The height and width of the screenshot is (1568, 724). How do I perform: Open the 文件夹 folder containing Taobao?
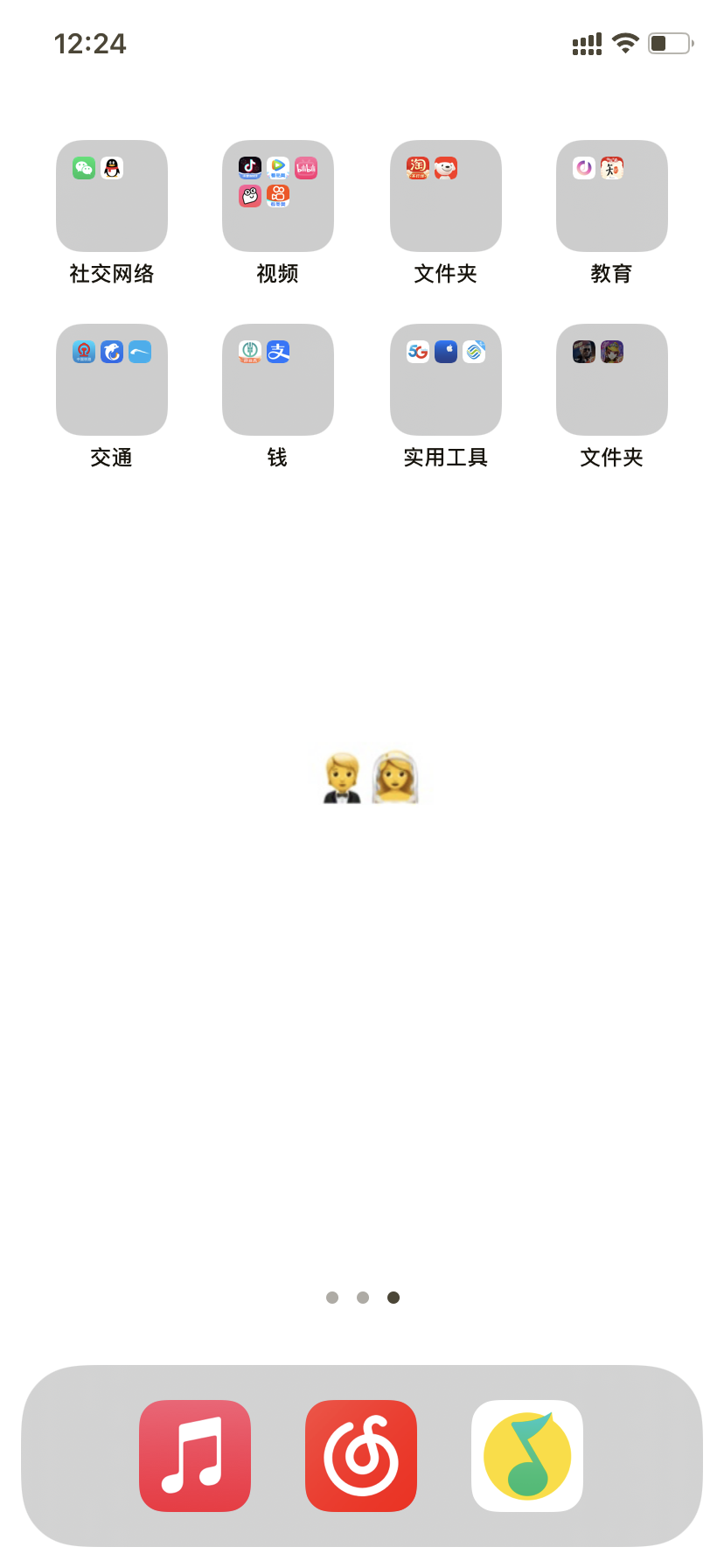click(x=446, y=196)
